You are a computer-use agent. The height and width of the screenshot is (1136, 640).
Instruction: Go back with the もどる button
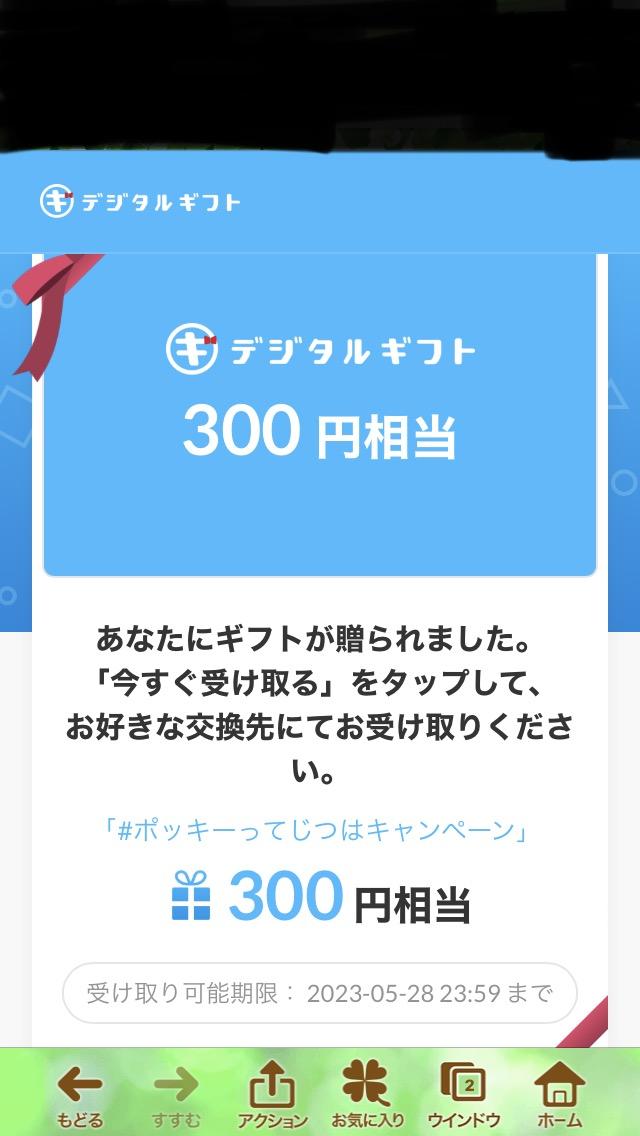79,1093
